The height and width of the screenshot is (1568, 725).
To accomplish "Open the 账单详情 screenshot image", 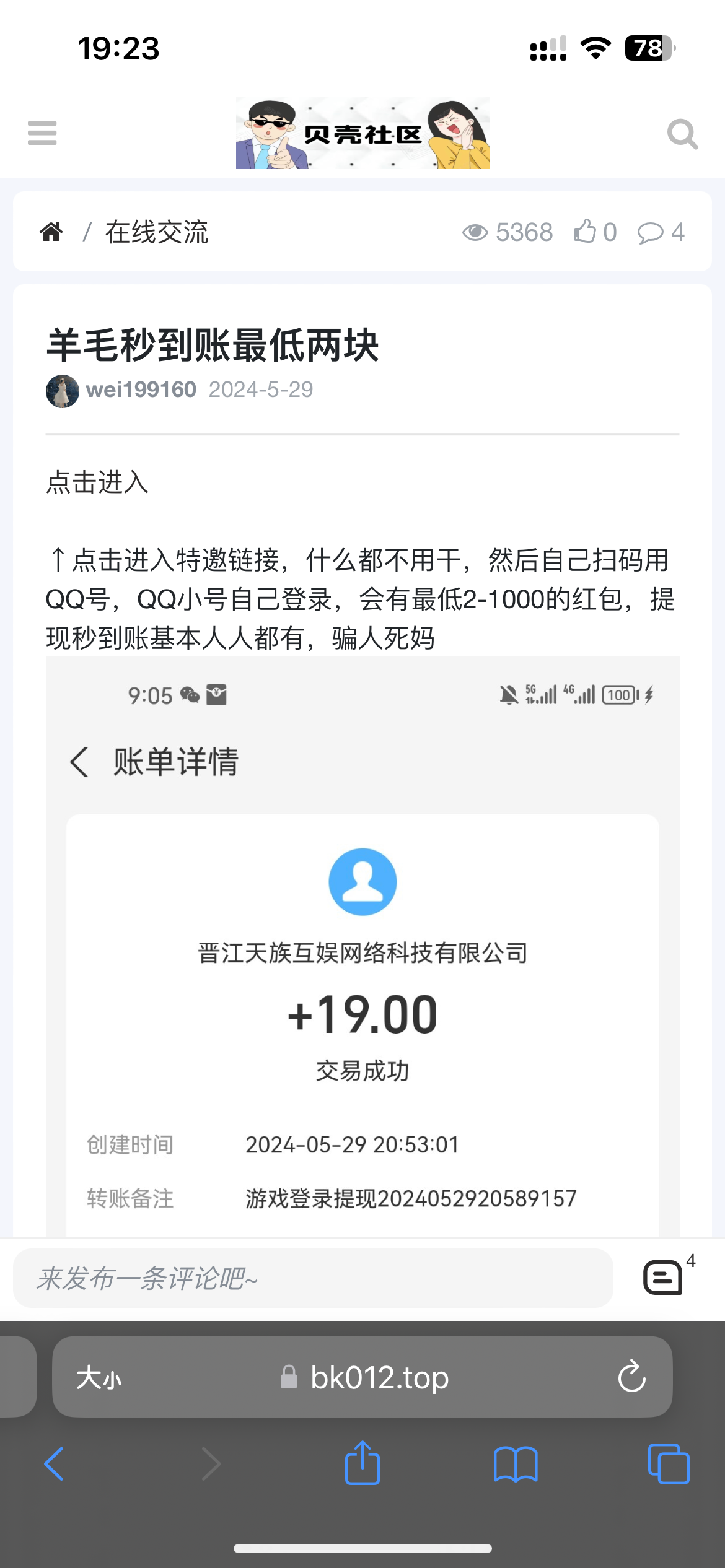I will (x=362, y=947).
